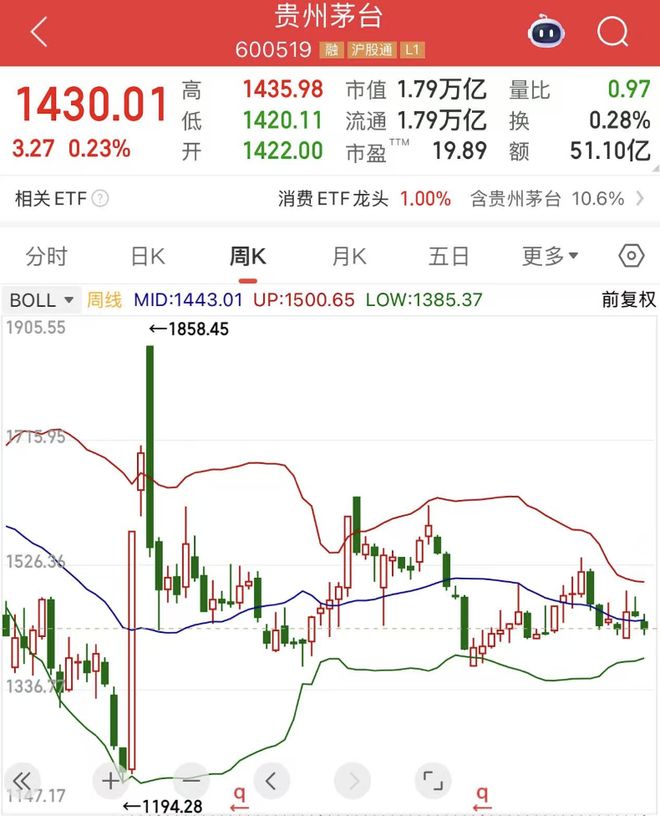This screenshot has width=660, height=816.
Task: Show the 五日 chart tab
Action: [448, 257]
